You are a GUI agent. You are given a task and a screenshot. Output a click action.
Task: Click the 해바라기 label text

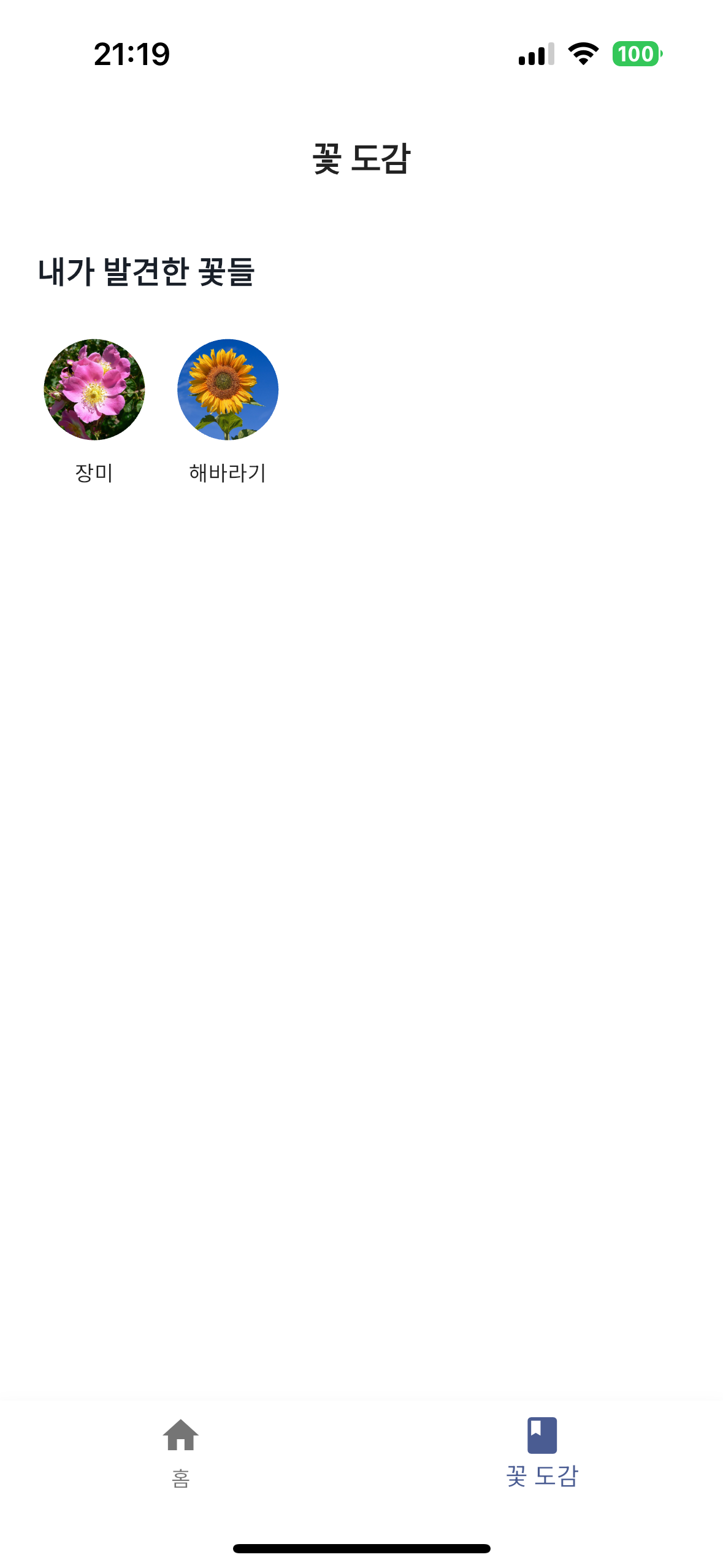[x=228, y=472]
